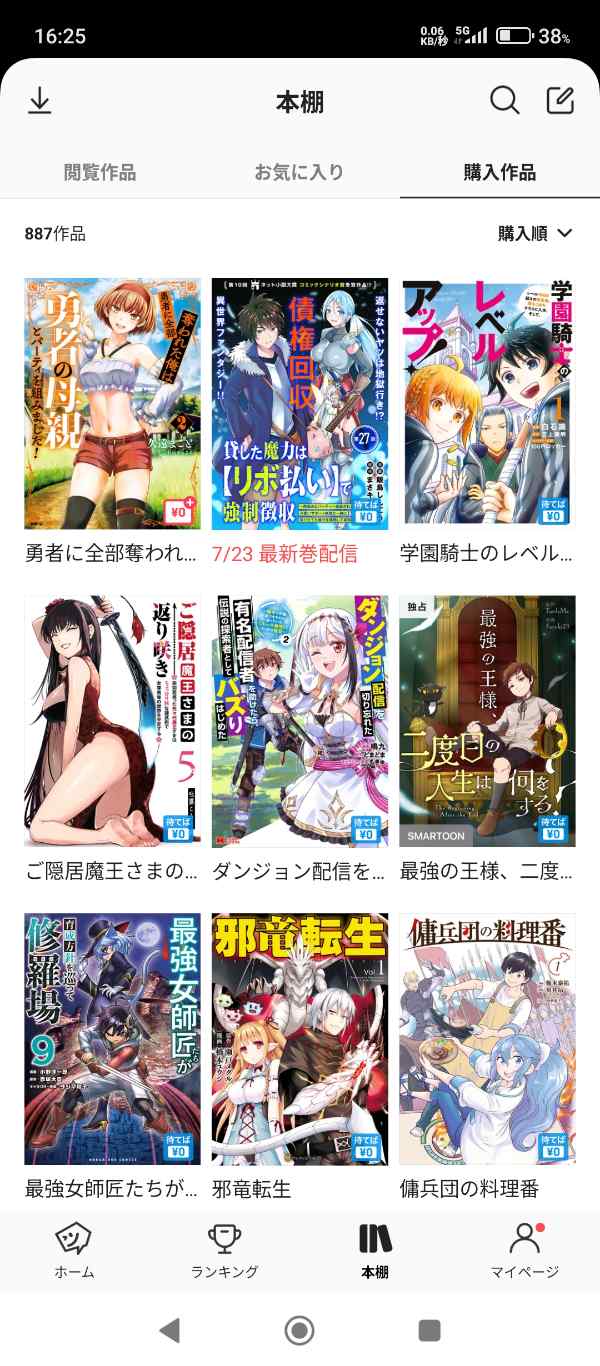Tap the system back button
The image size is (600, 1366).
[x=170, y=1330]
